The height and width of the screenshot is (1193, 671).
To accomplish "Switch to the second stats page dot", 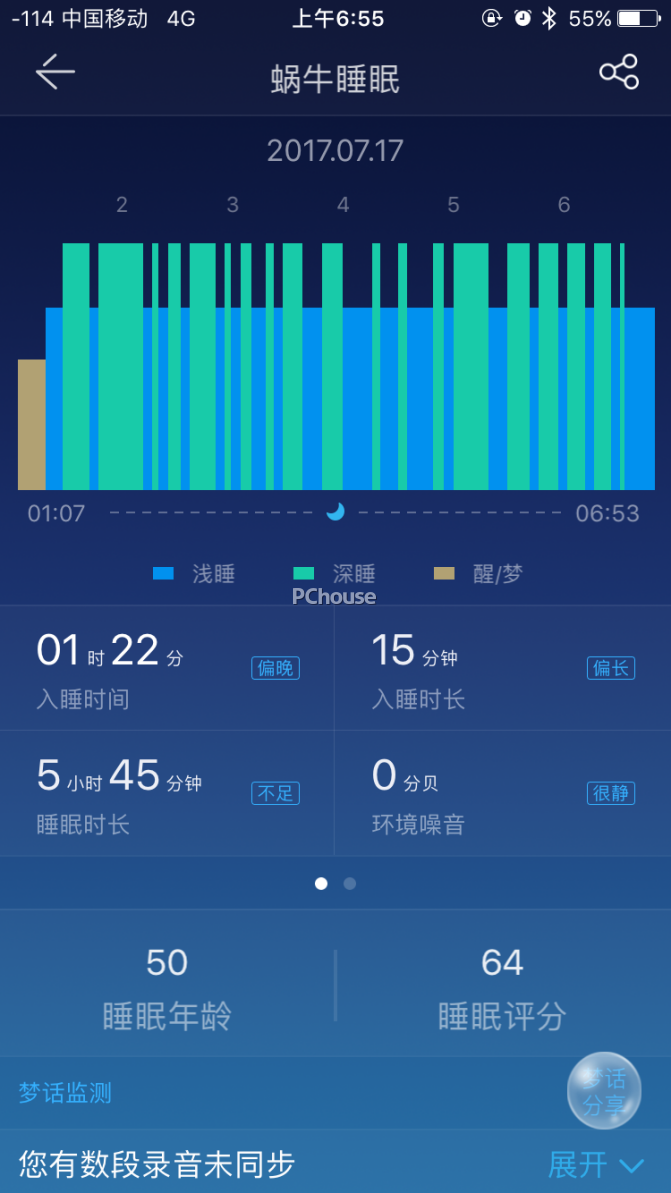I will coord(350,883).
